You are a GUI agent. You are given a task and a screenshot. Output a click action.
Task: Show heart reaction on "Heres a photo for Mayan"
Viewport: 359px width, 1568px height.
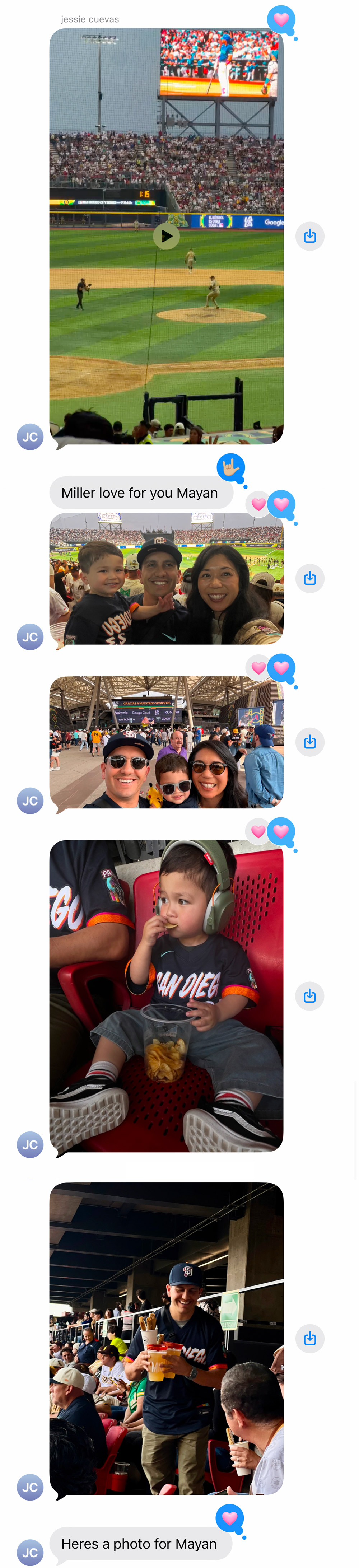(x=230, y=1518)
